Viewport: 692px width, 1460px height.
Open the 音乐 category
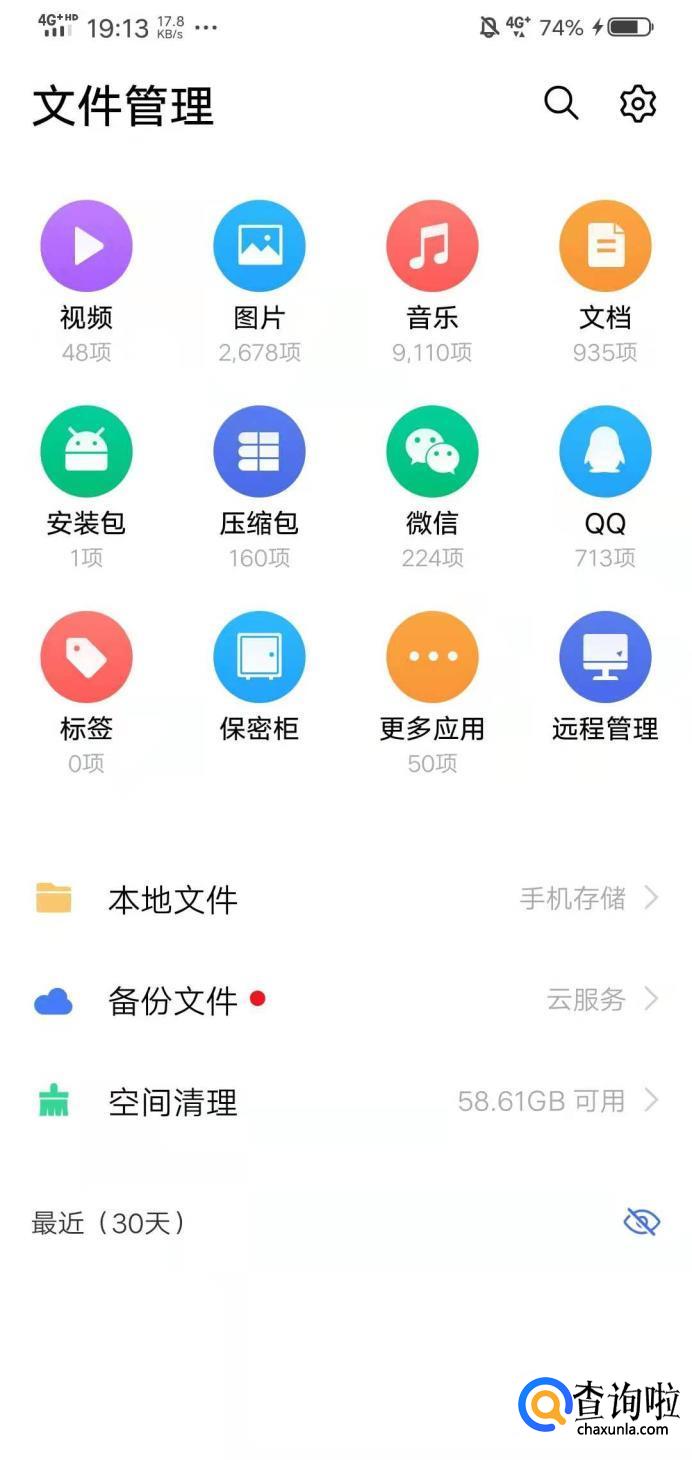coord(432,246)
